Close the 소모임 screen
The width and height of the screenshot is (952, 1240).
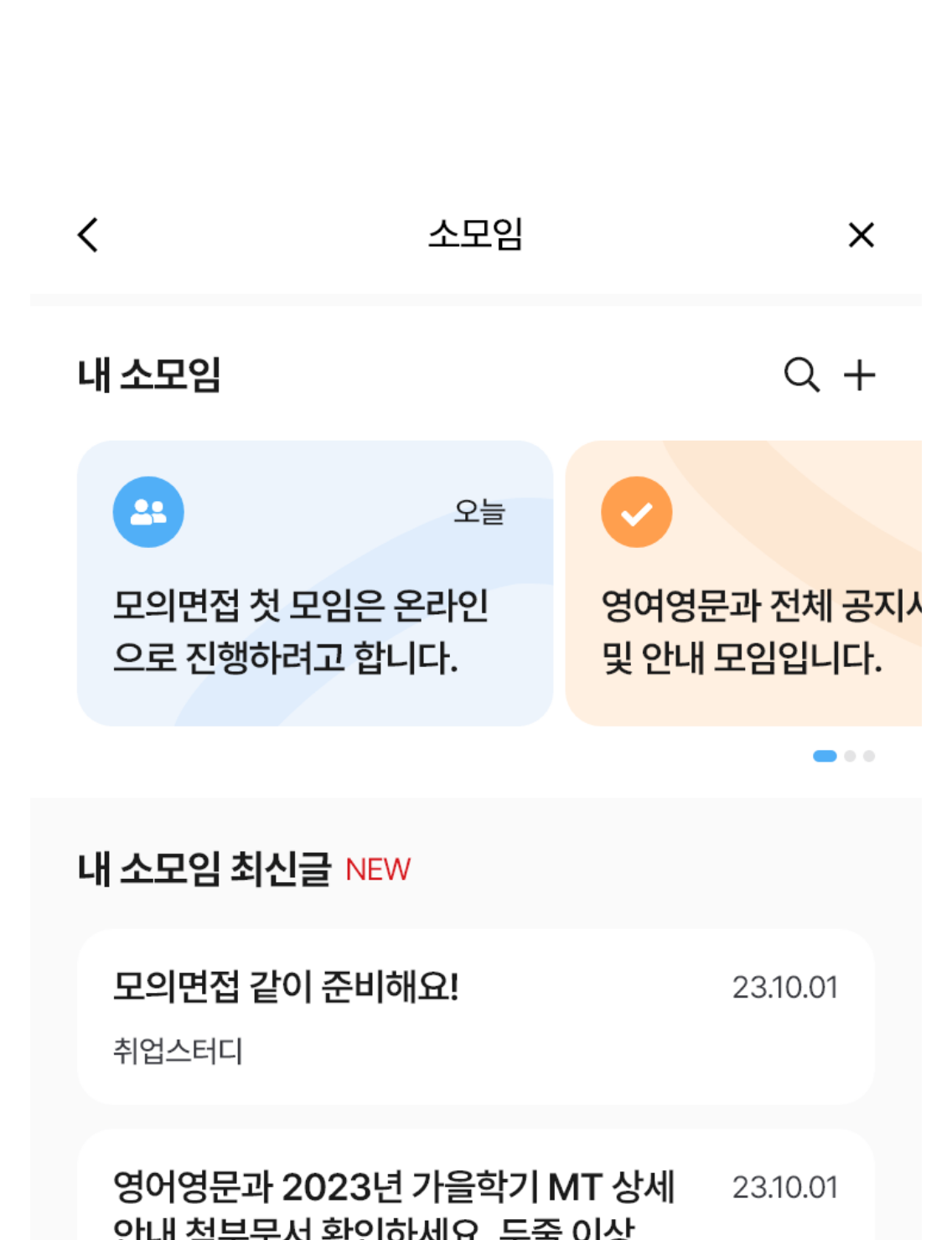[861, 235]
